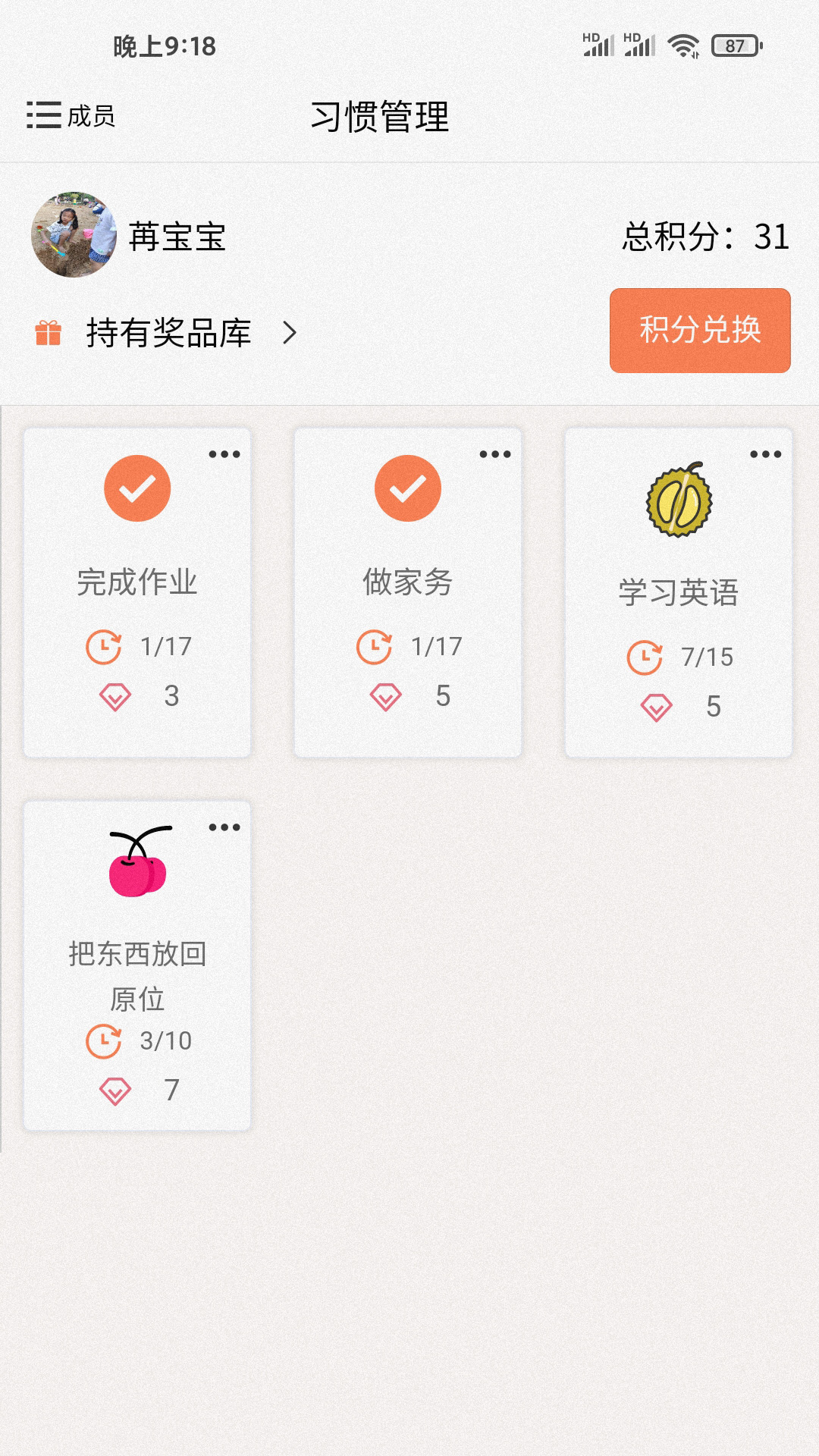Open the 完成作业 habit card
819x1456 pixels.
point(137,582)
